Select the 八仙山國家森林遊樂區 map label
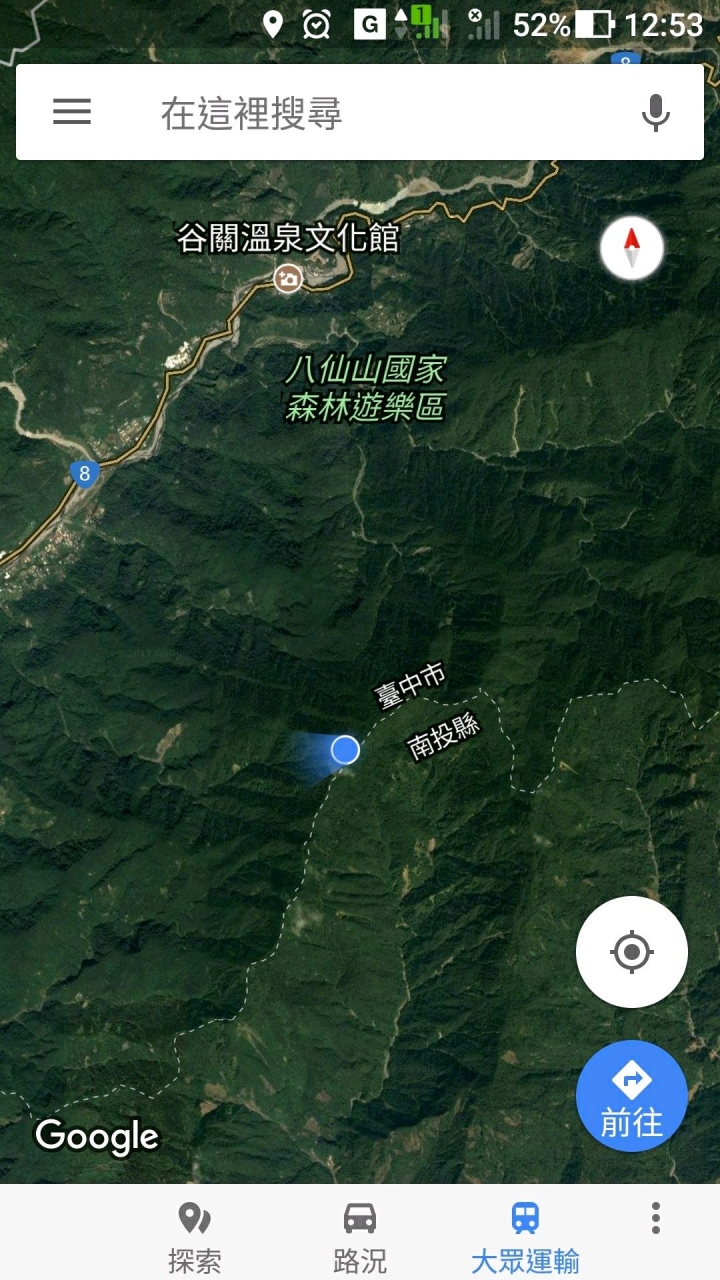Screen dimensions: 720x1280 [364, 390]
